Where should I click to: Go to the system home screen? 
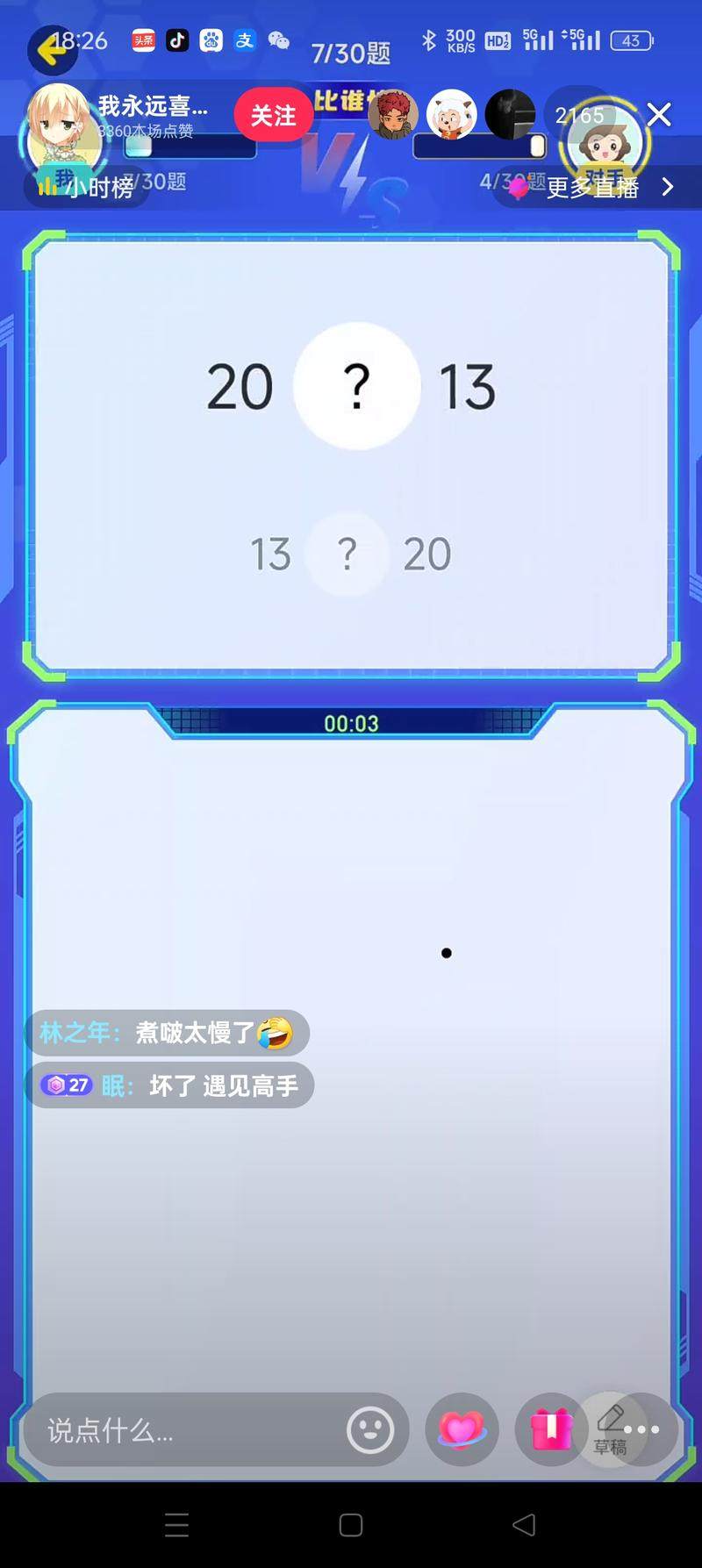tap(351, 1525)
